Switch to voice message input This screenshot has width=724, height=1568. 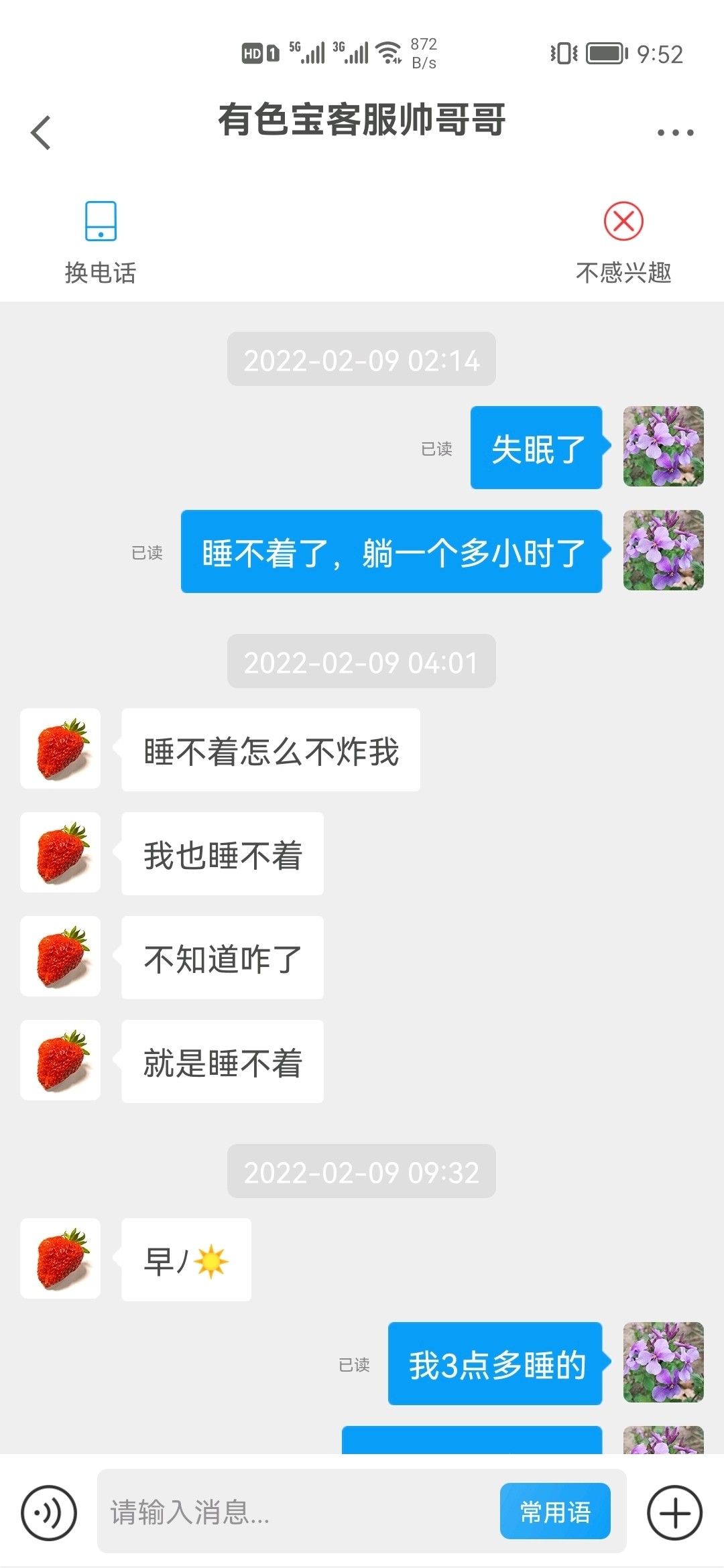click(x=48, y=1513)
